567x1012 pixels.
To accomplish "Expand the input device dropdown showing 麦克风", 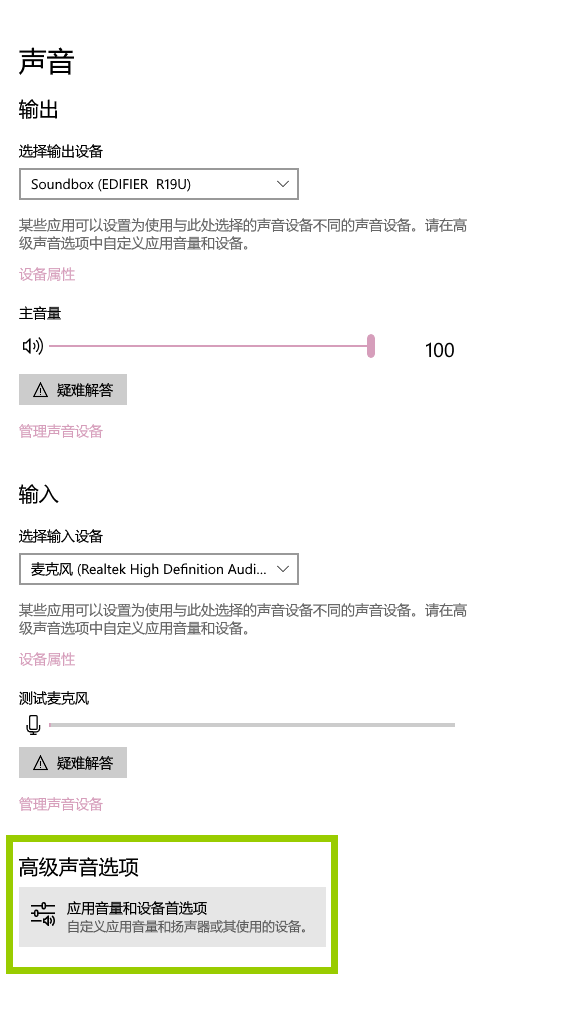I will tap(159, 569).
